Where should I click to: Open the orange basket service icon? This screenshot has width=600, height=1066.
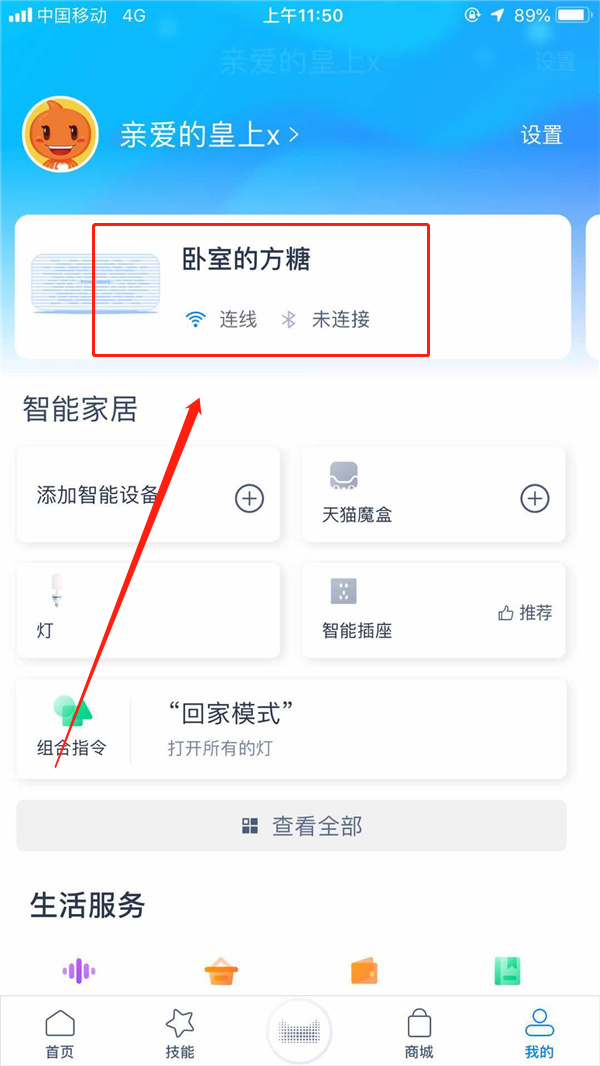tap(221, 970)
